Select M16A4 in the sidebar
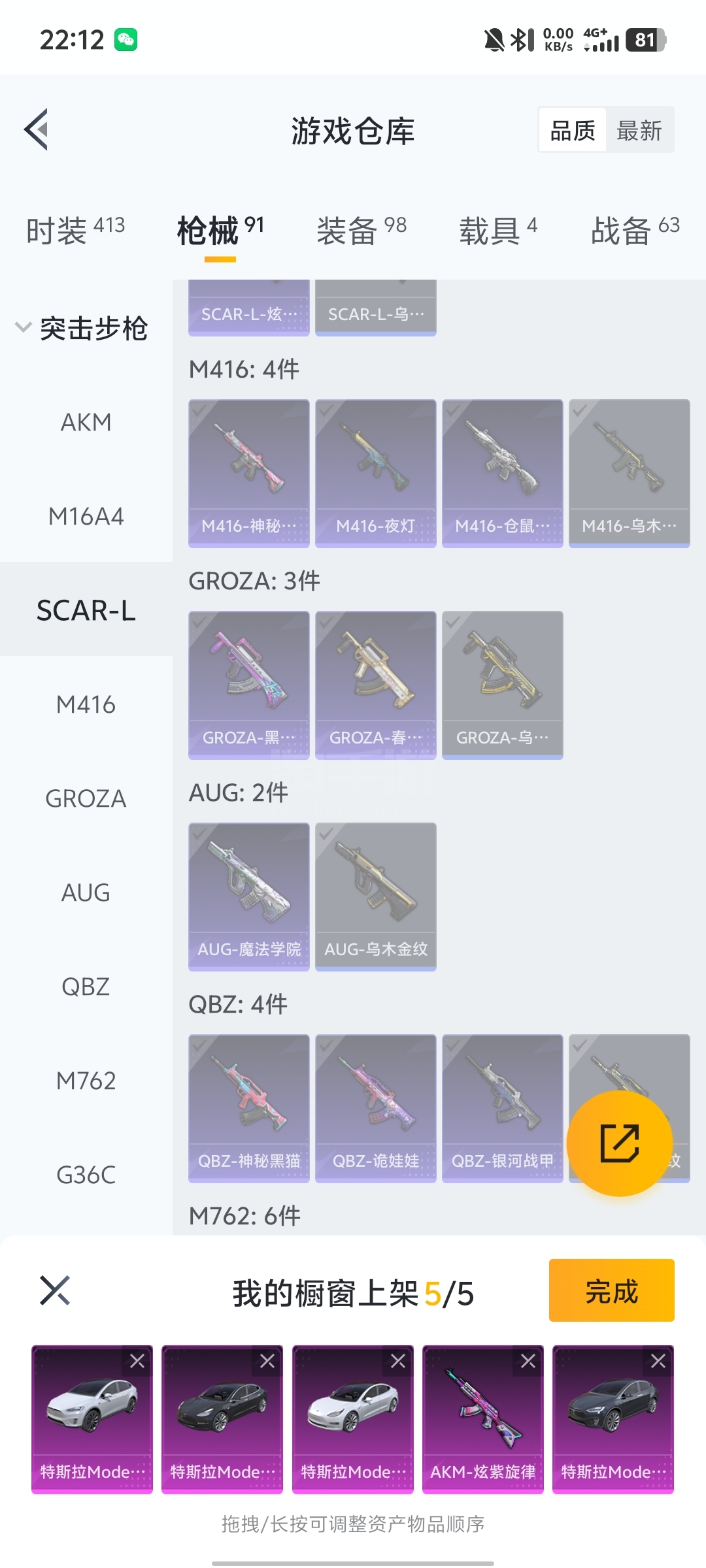This screenshot has width=706, height=1568. tap(86, 517)
